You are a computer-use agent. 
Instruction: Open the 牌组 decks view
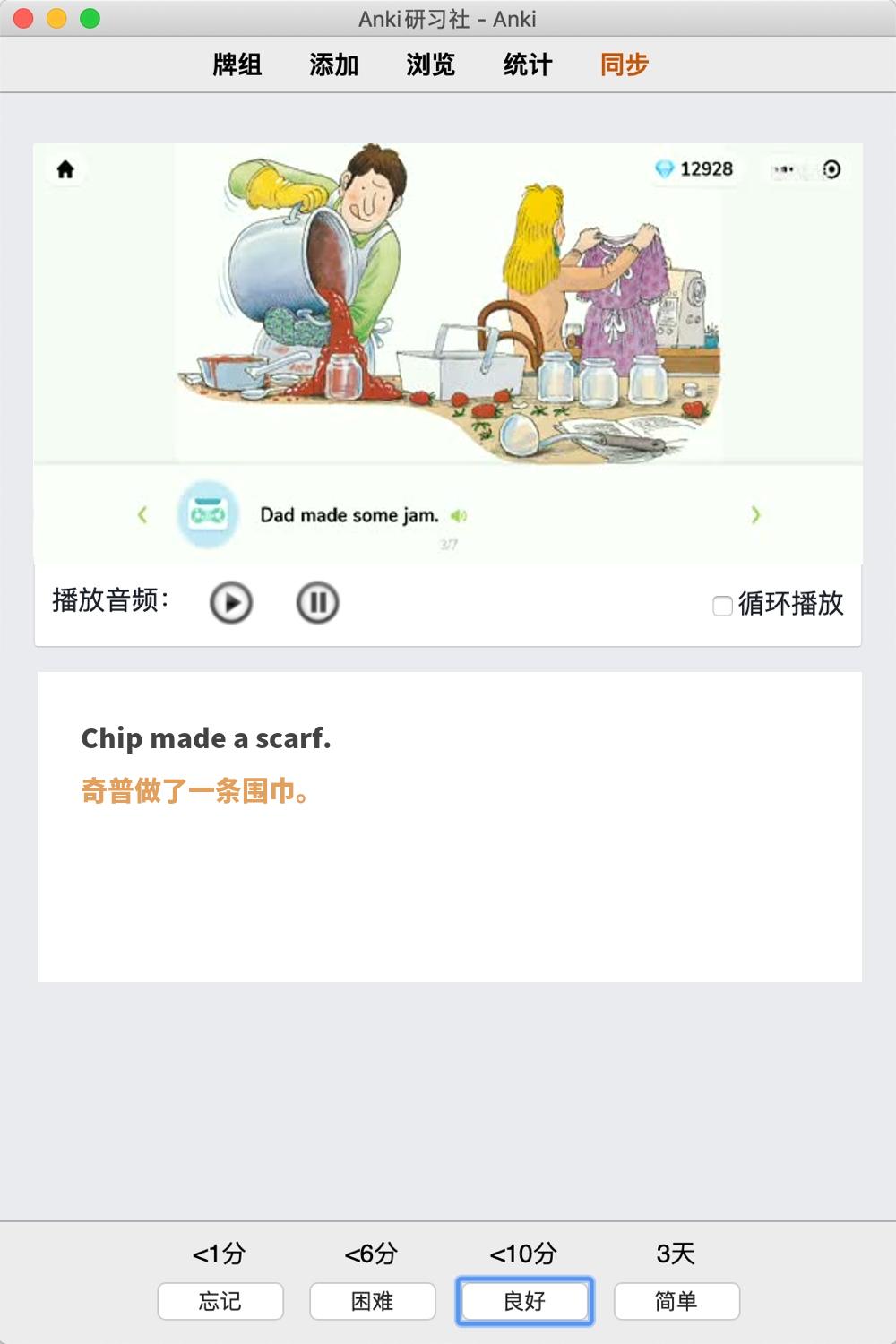pyautogui.click(x=237, y=65)
